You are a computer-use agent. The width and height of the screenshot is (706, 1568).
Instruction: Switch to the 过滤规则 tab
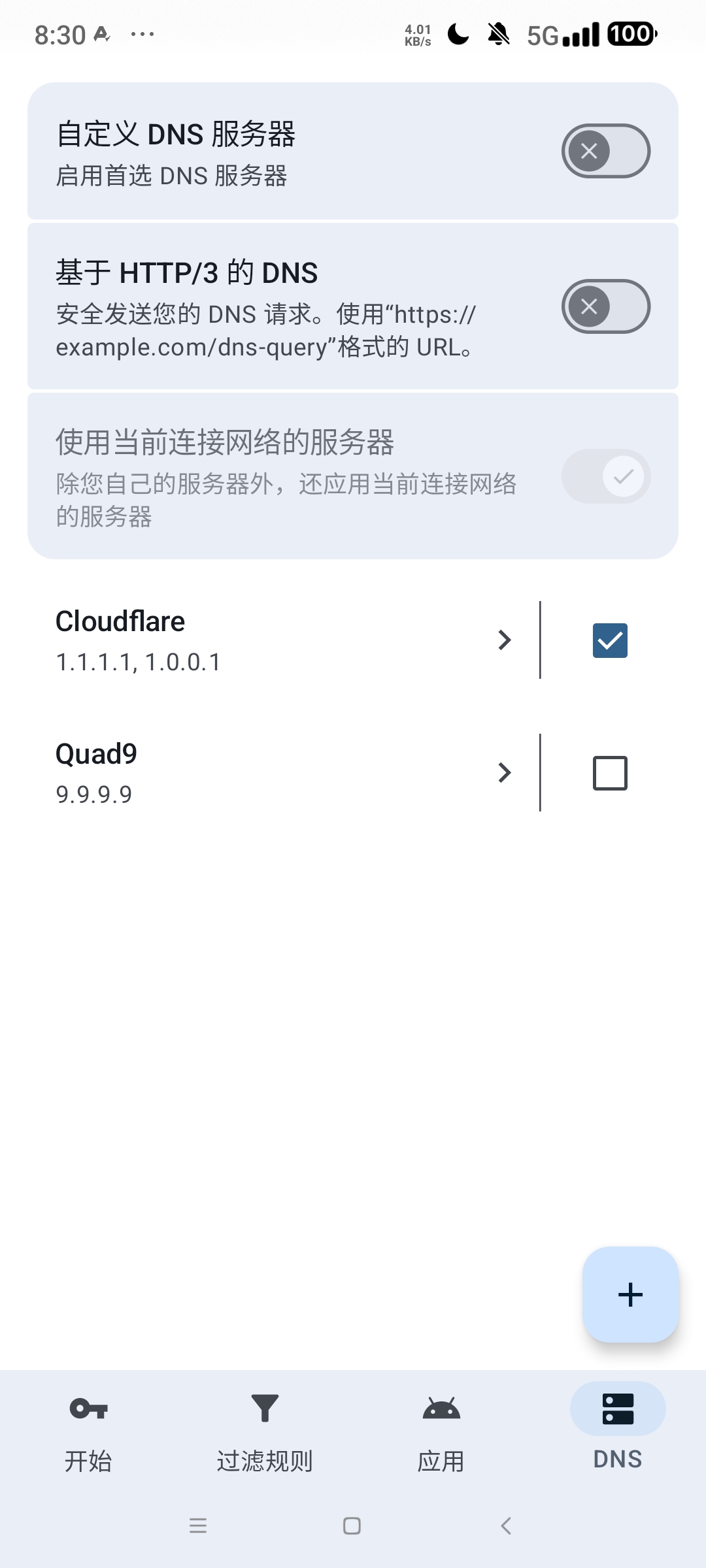[265, 1432]
